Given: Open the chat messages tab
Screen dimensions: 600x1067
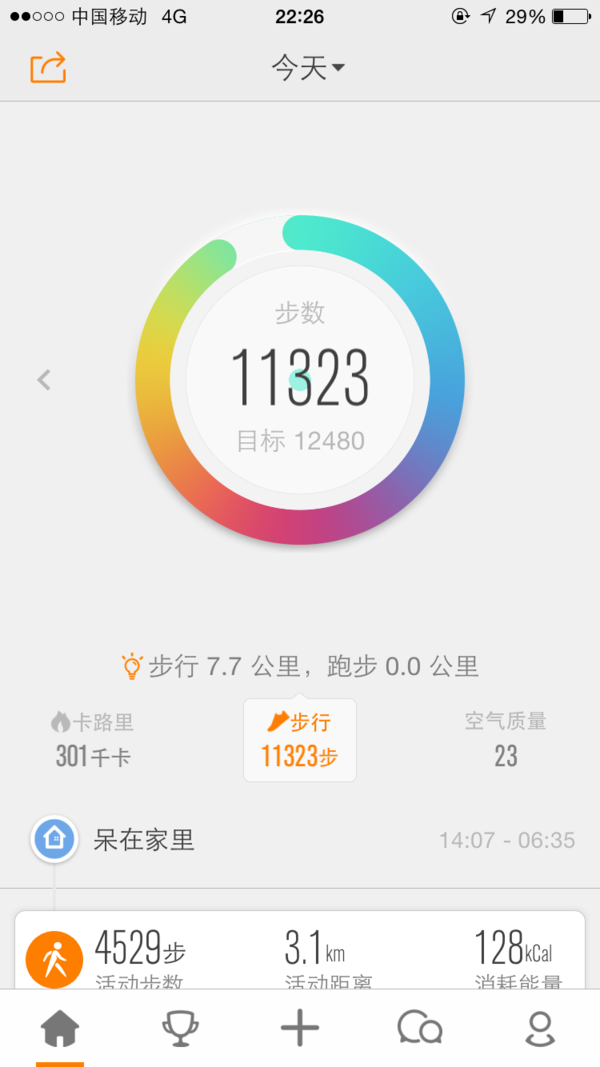Looking at the screenshot, I should pos(420,1028).
